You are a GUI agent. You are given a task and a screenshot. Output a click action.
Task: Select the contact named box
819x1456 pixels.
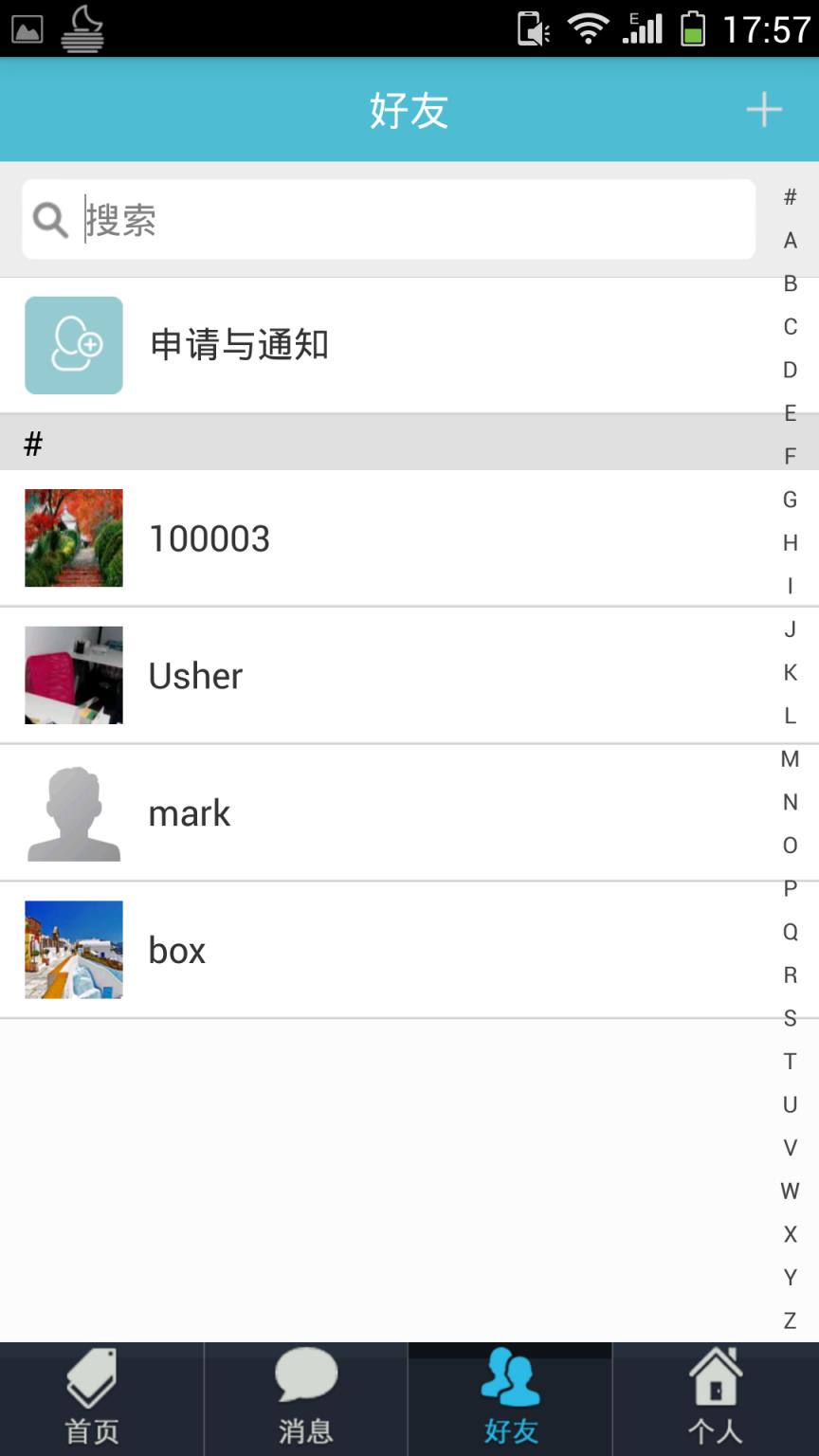[x=379, y=950]
